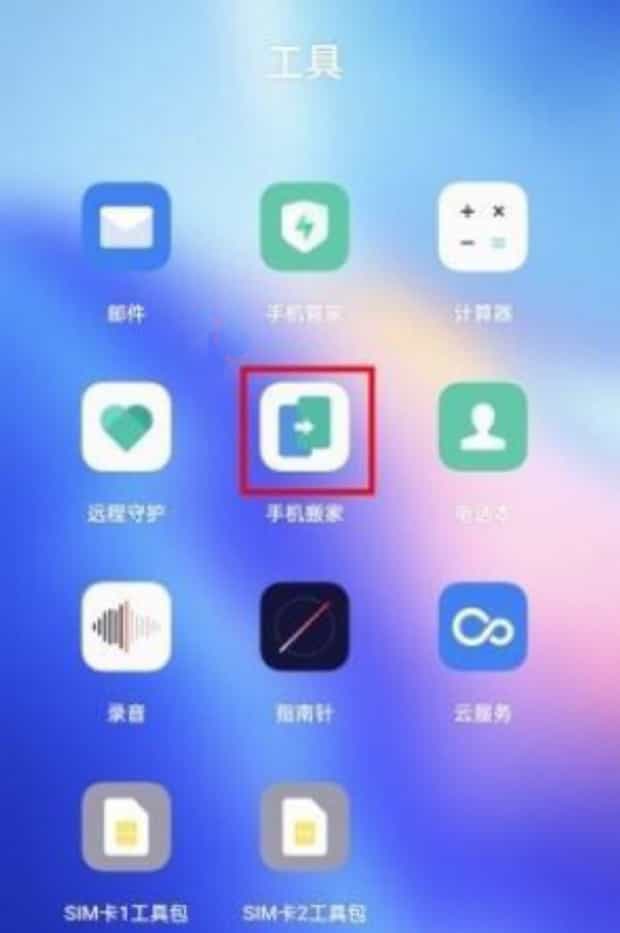Open SIM卡2工具包 toolkit
Image resolution: width=620 pixels, height=933 pixels.
point(304,827)
